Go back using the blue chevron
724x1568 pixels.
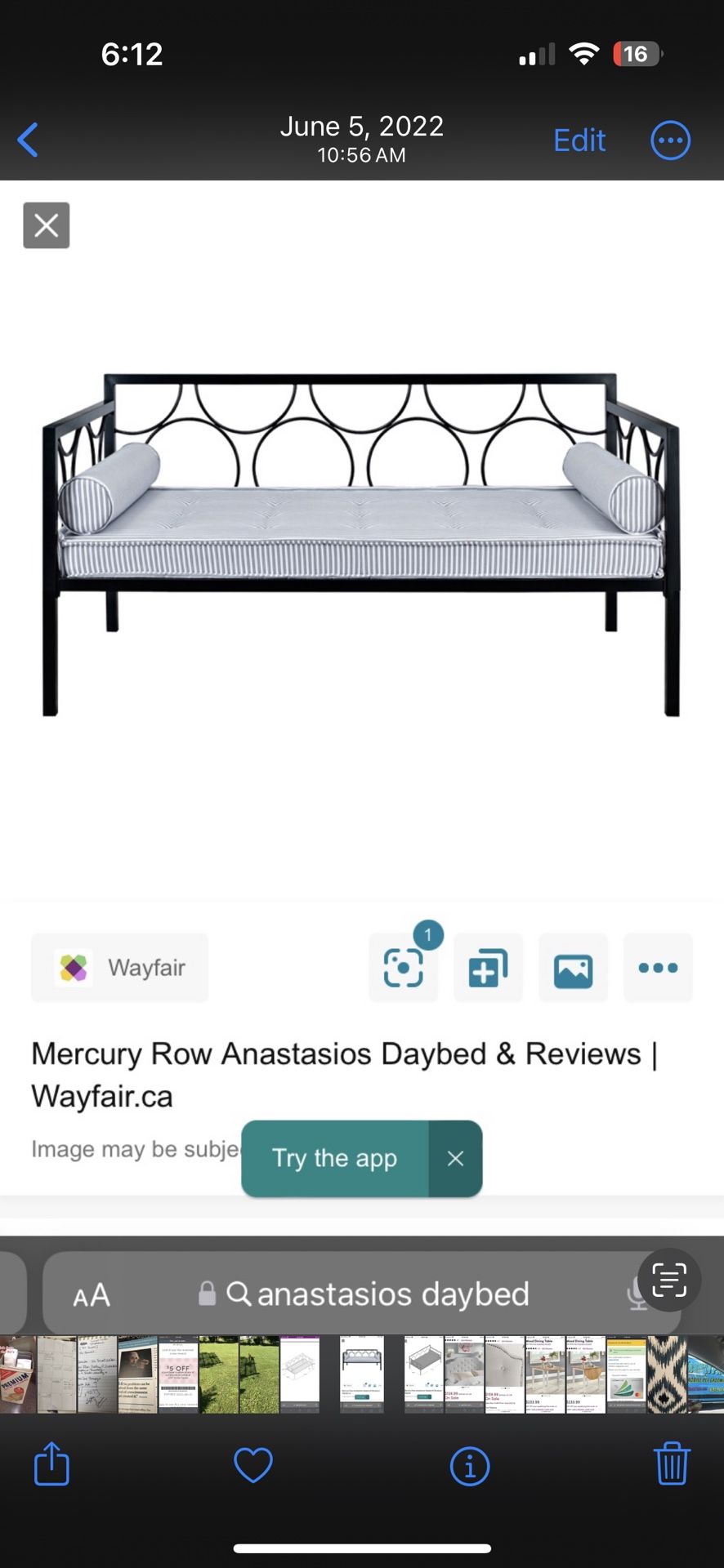coord(29,140)
